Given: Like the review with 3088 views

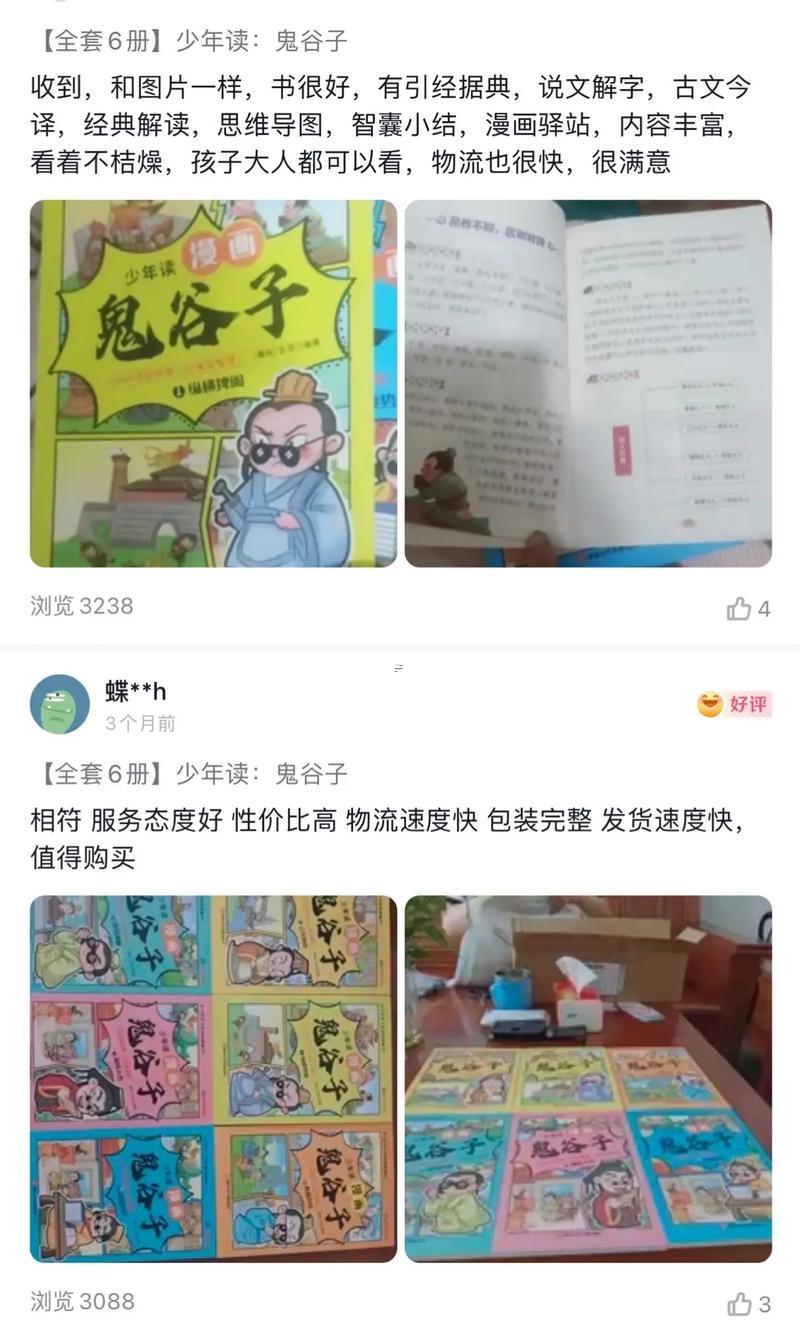Looking at the screenshot, I should 749,1304.
